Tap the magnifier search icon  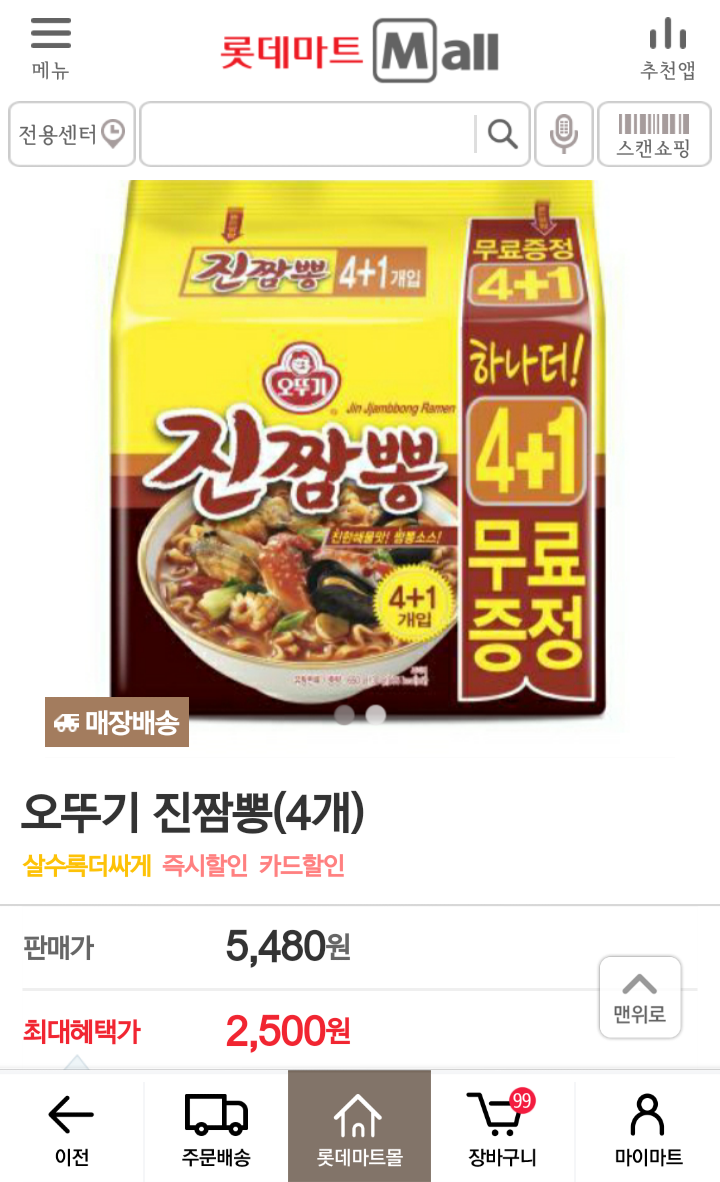(502, 134)
